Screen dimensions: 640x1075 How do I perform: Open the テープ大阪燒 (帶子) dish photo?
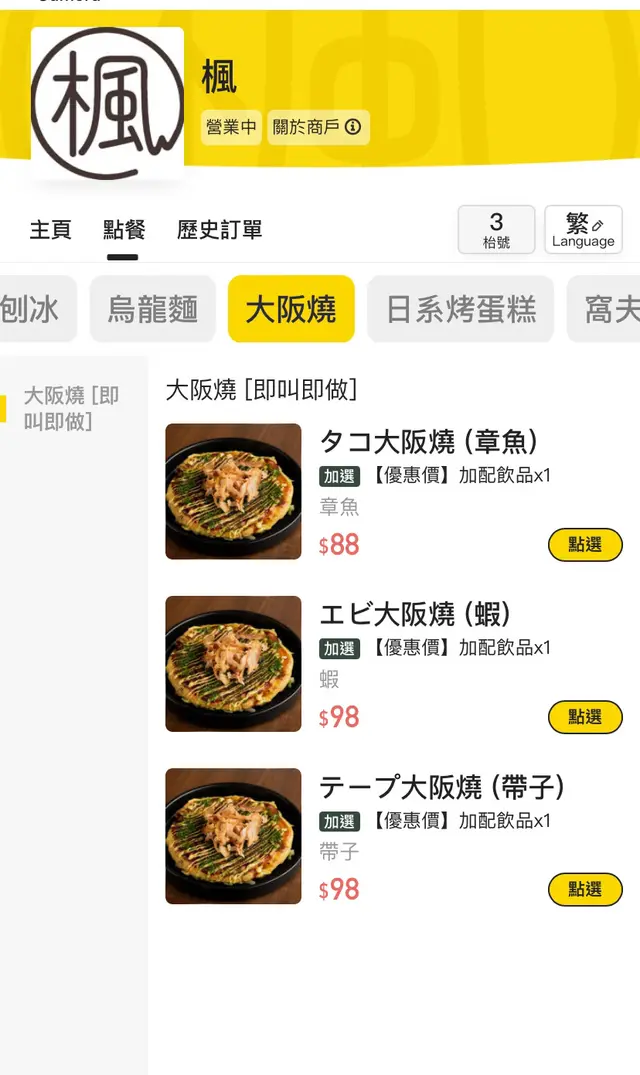(233, 835)
